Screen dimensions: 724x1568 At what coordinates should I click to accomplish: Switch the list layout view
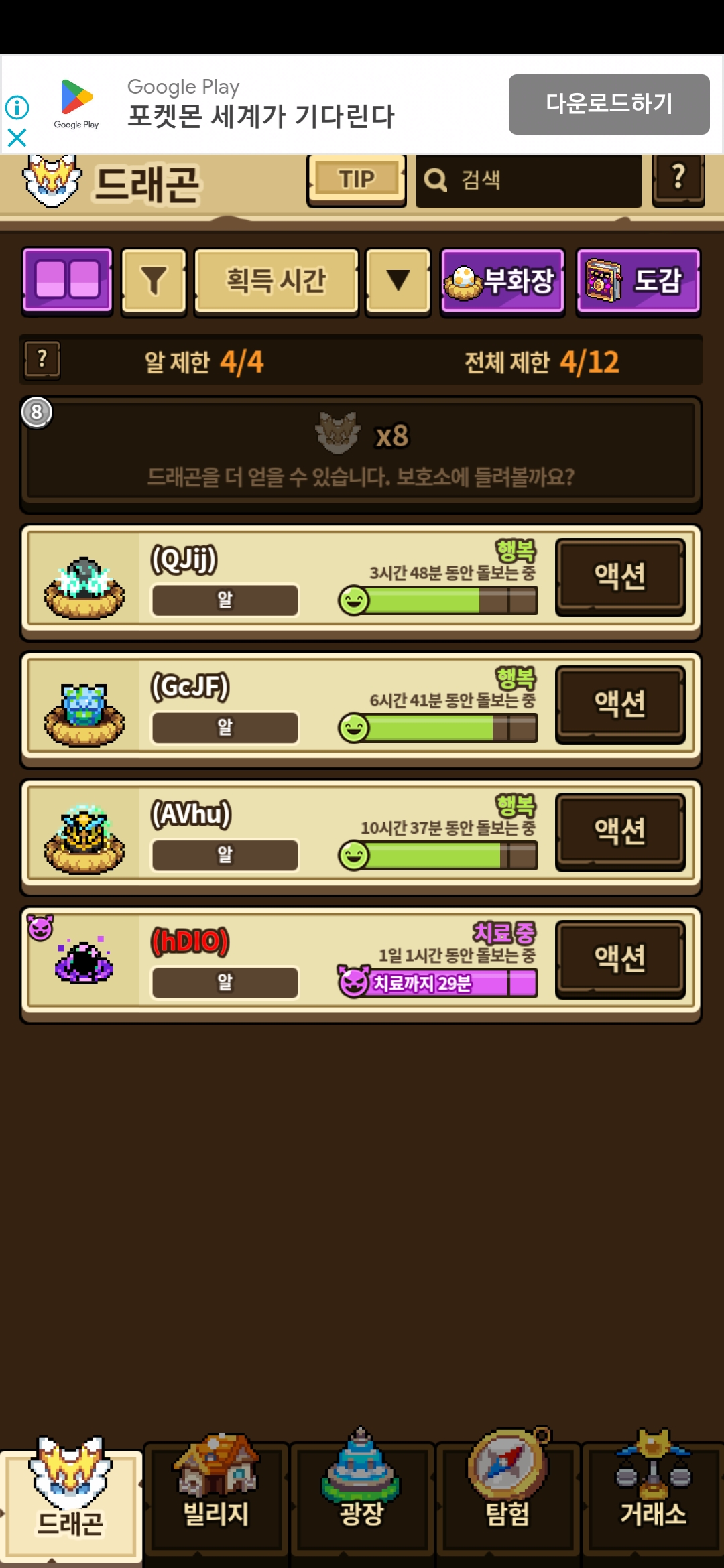pos(67,280)
